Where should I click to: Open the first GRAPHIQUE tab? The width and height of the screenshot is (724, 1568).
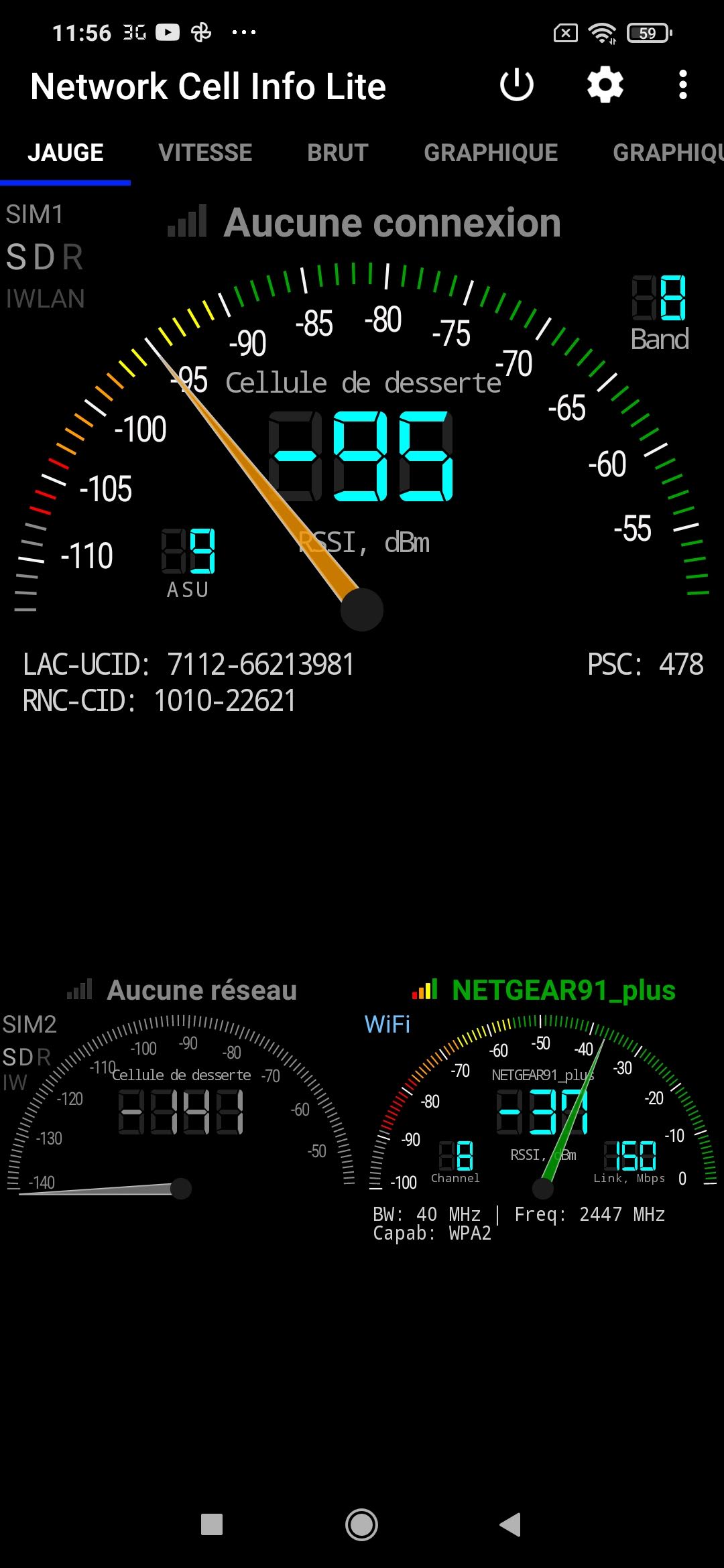point(491,153)
